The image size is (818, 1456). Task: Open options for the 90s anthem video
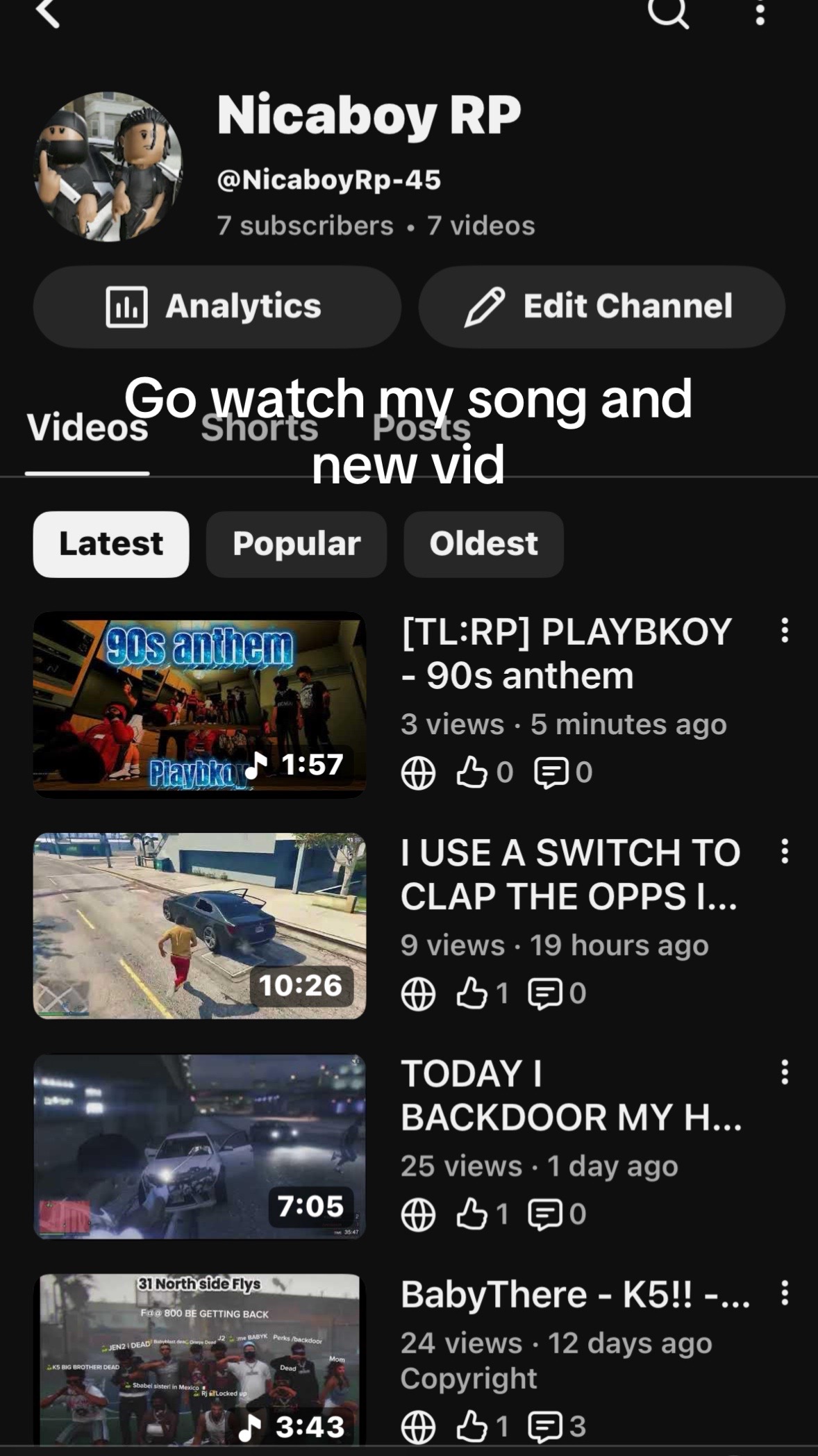coord(785,630)
